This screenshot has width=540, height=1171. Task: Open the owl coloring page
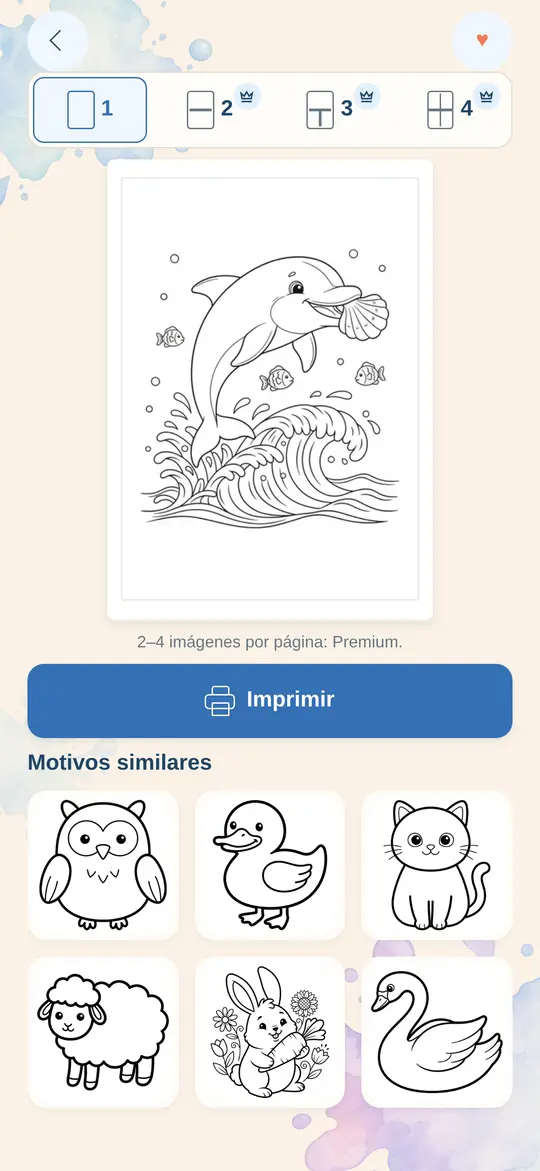(x=103, y=865)
